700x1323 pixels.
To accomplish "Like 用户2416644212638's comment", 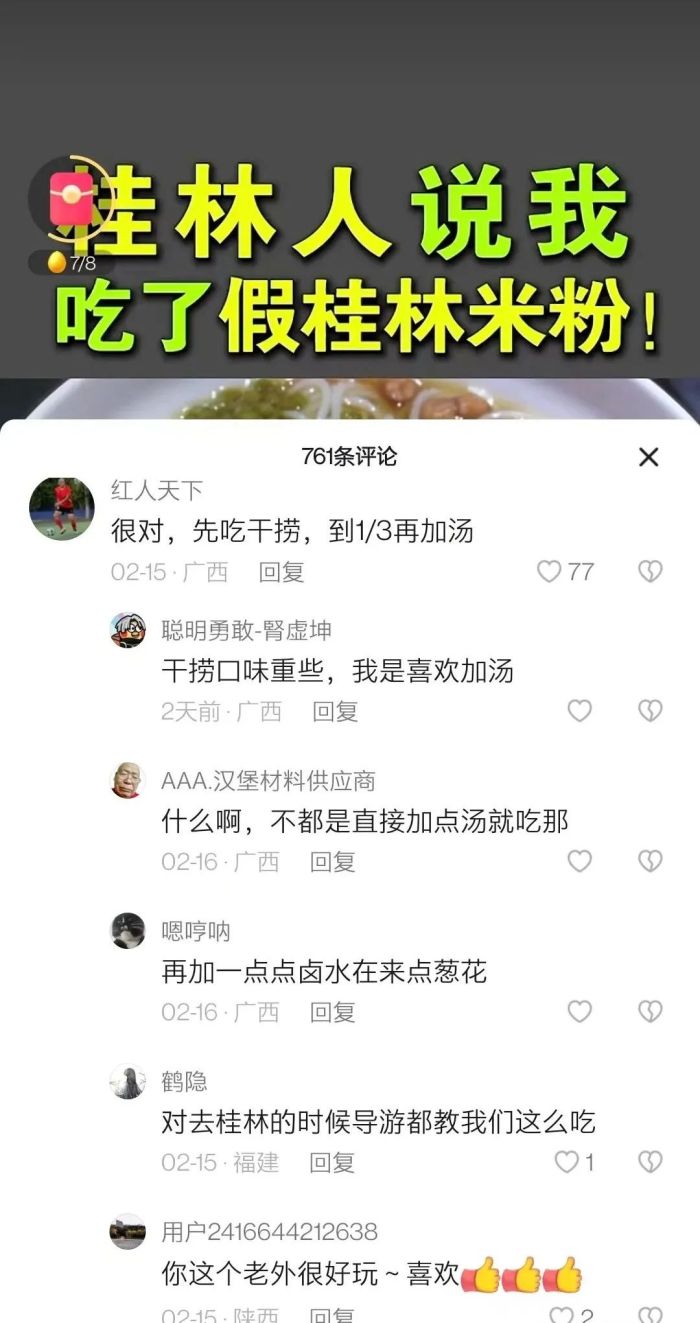I will coord(565,1313).
